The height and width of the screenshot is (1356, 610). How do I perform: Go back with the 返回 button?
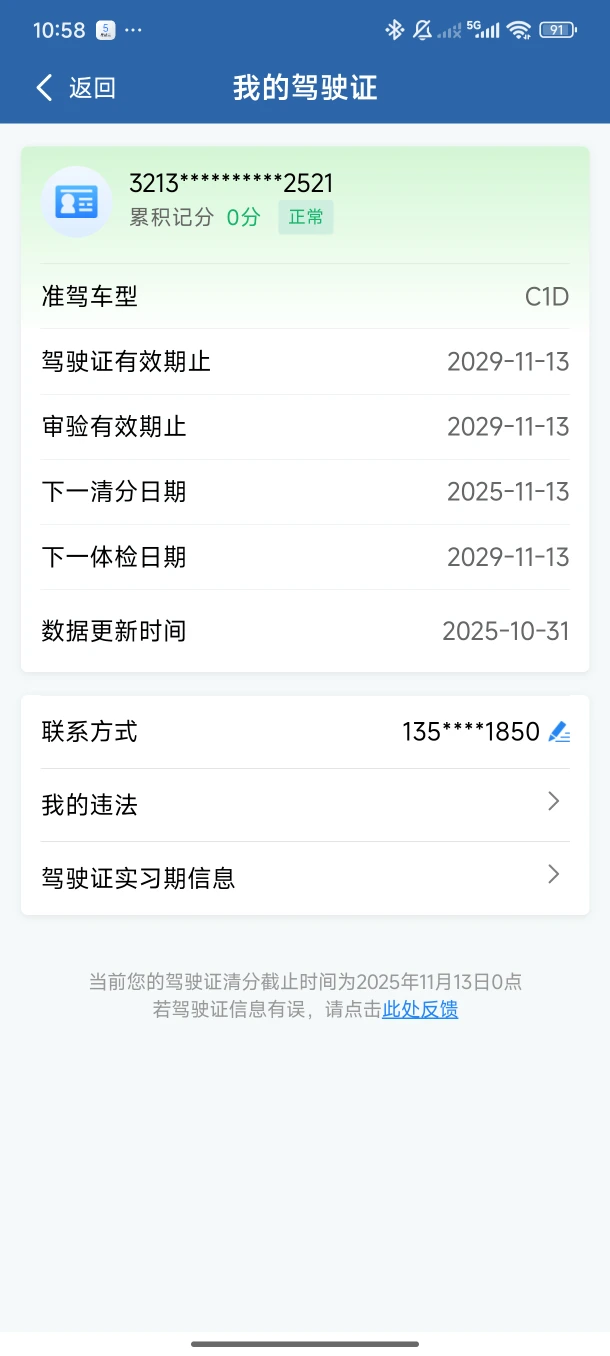[x=76, y=88]
